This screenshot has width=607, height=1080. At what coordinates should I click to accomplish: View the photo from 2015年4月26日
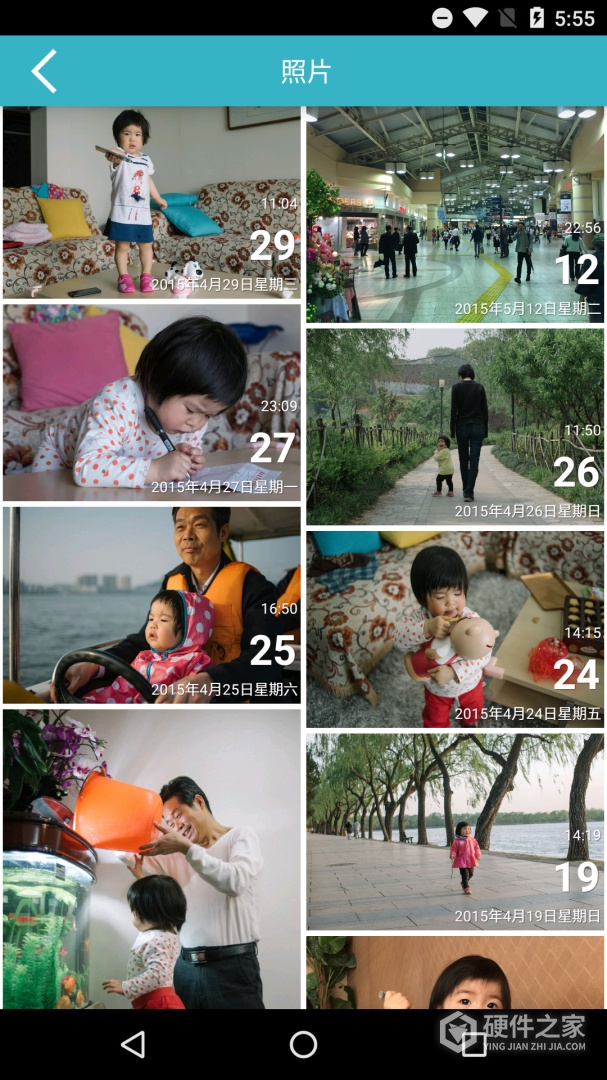click(x=455, y=426)
